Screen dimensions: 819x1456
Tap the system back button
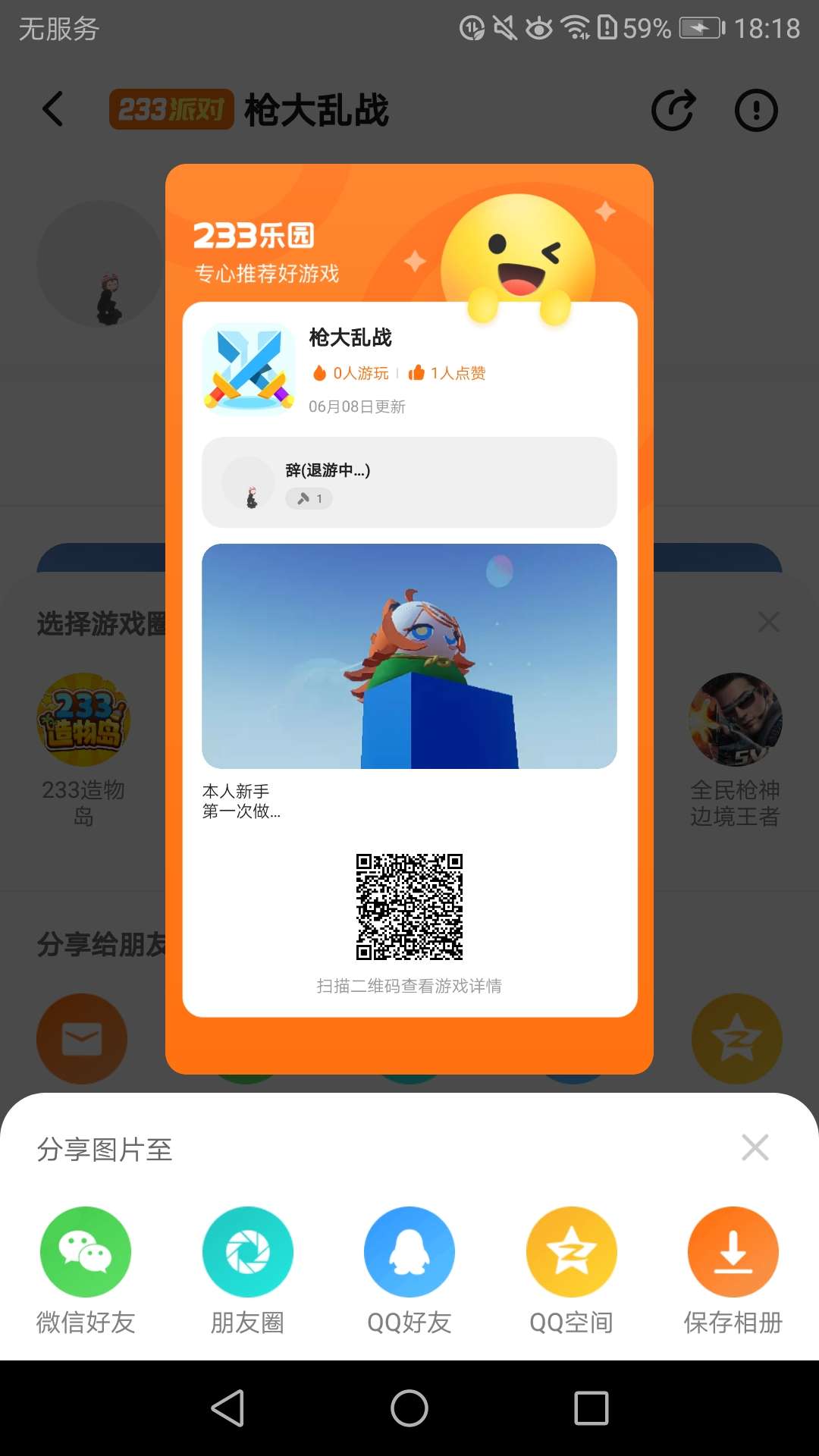(227, 1408)
